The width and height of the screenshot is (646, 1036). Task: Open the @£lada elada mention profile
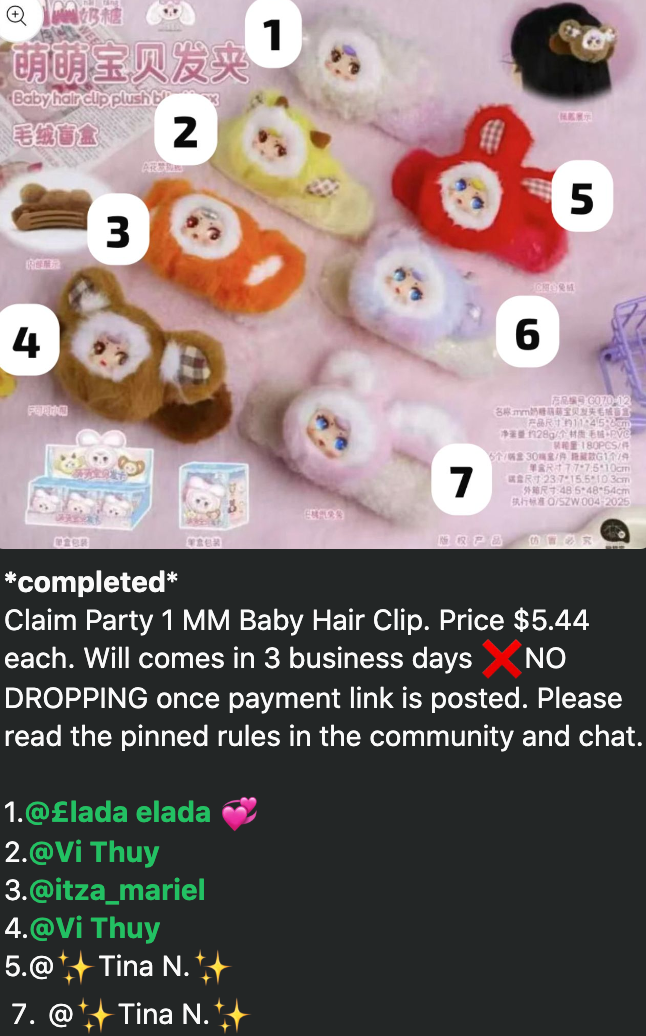118,813
